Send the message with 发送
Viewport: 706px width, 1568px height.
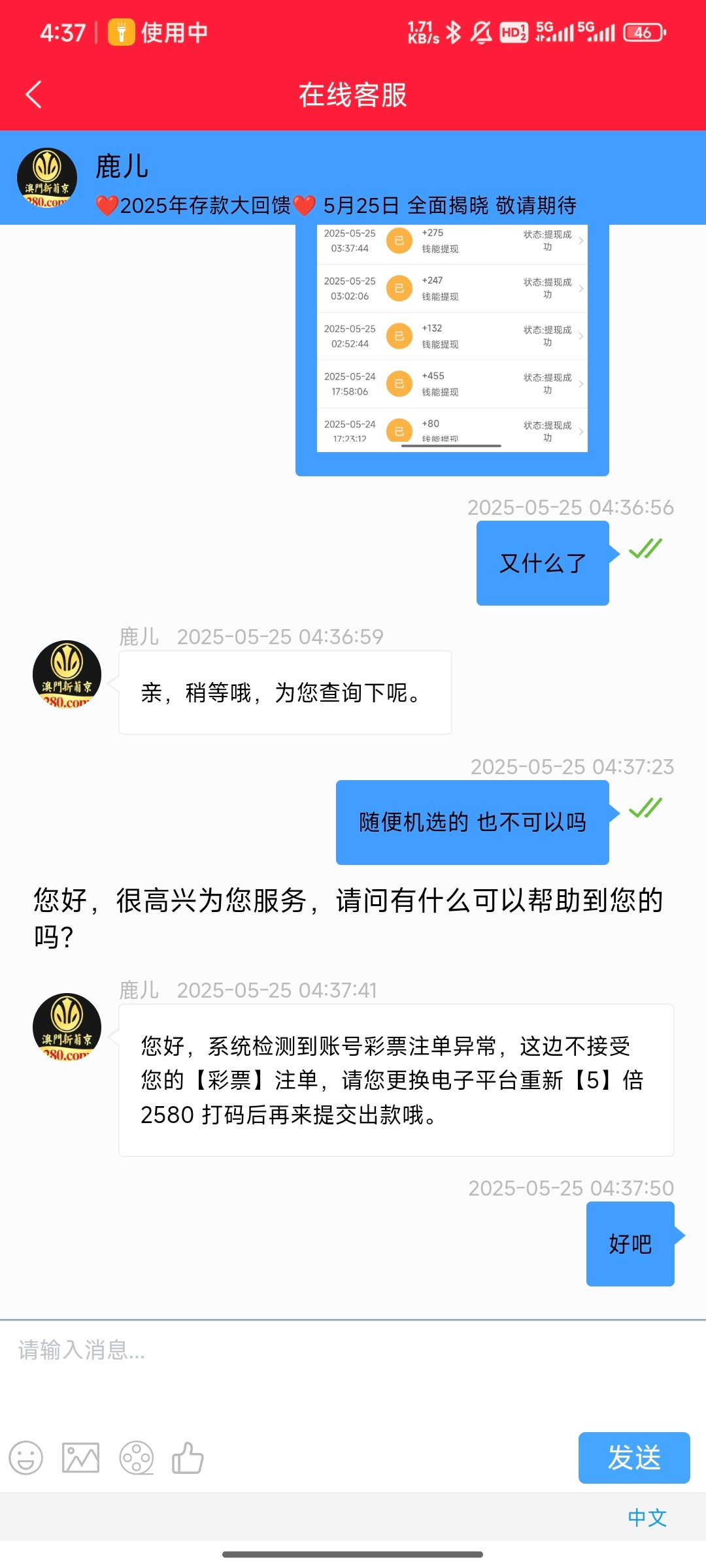[634, 1458]
